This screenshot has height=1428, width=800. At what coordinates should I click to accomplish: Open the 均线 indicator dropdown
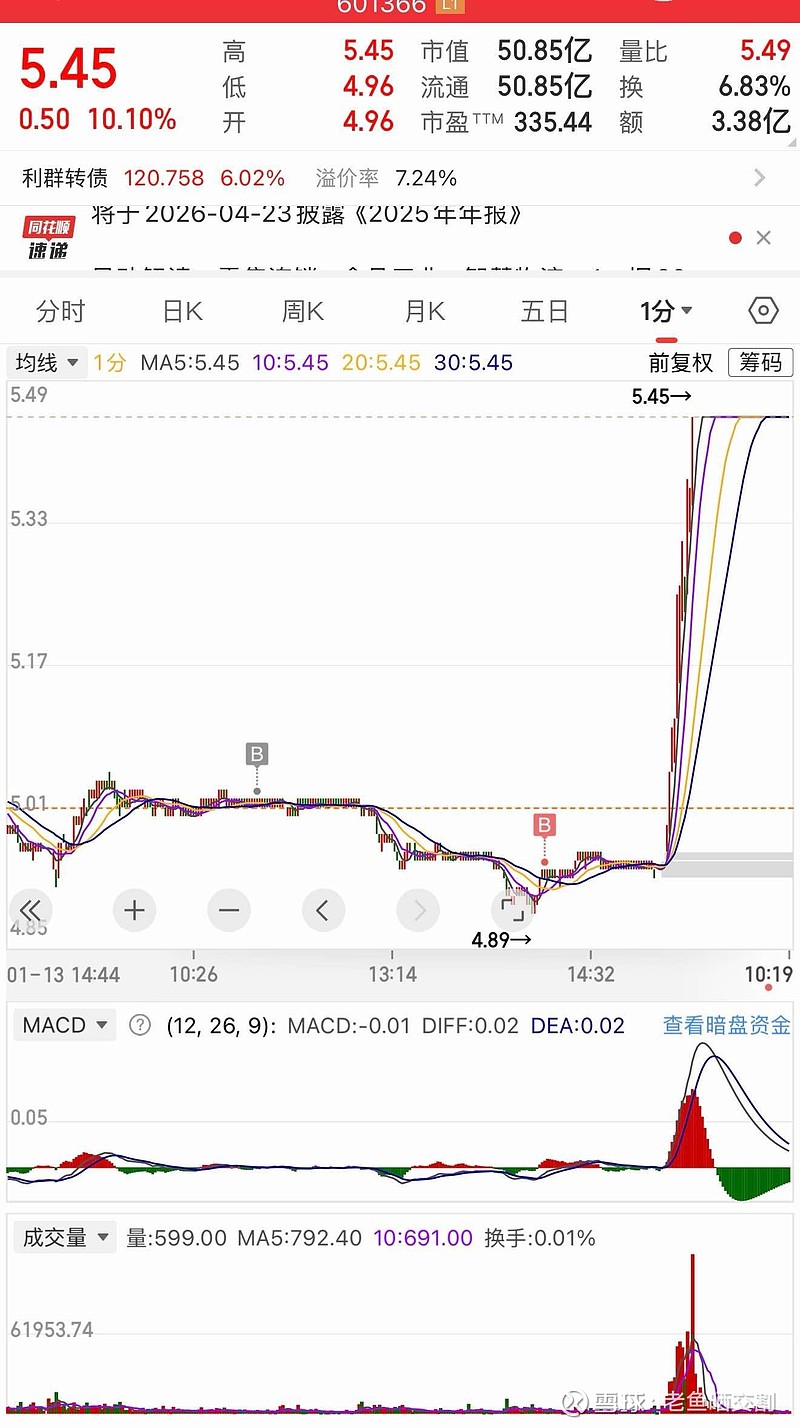click(x=46, y=362)
